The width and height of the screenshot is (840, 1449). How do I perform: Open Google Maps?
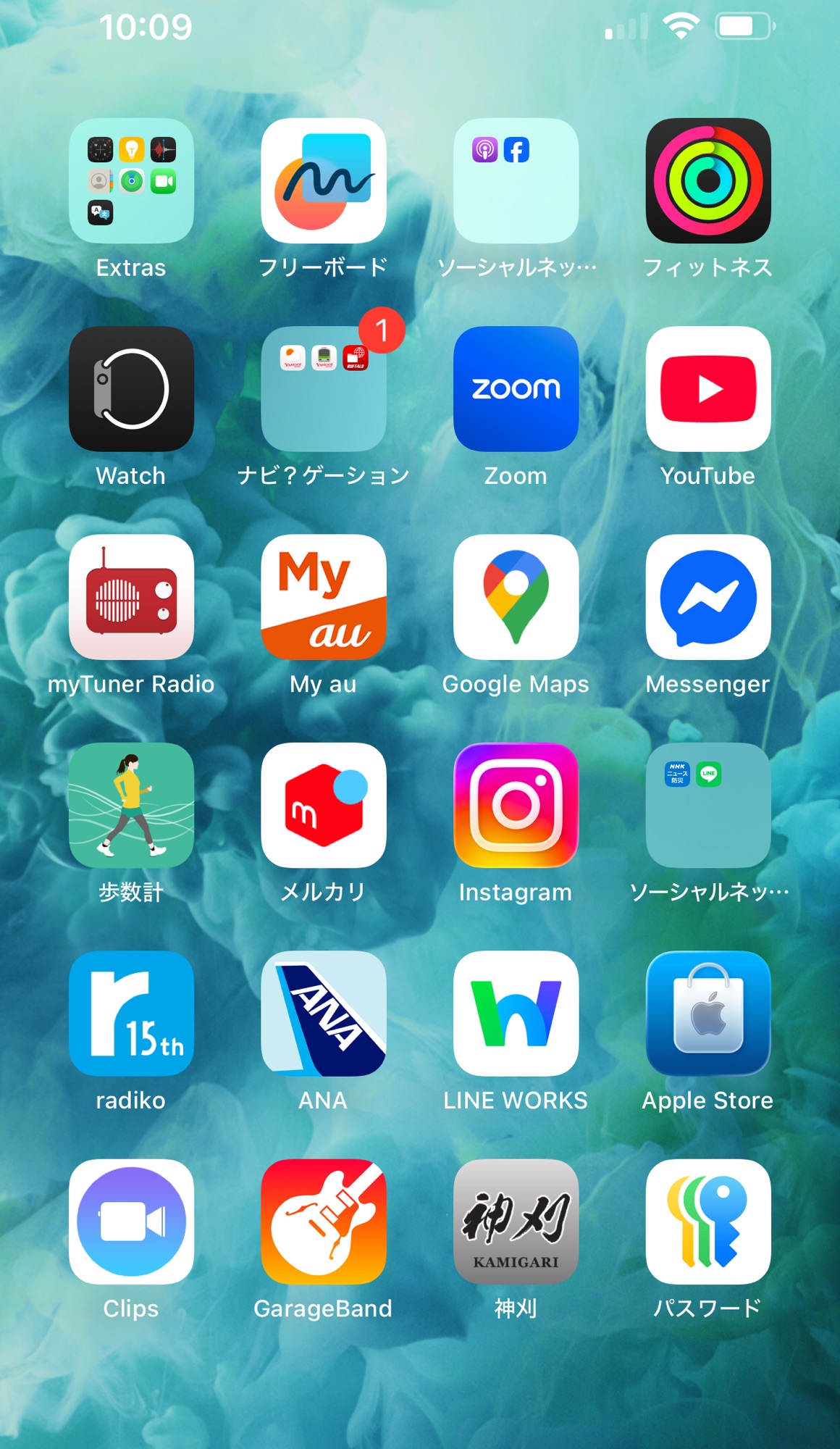tap(516, 597)
